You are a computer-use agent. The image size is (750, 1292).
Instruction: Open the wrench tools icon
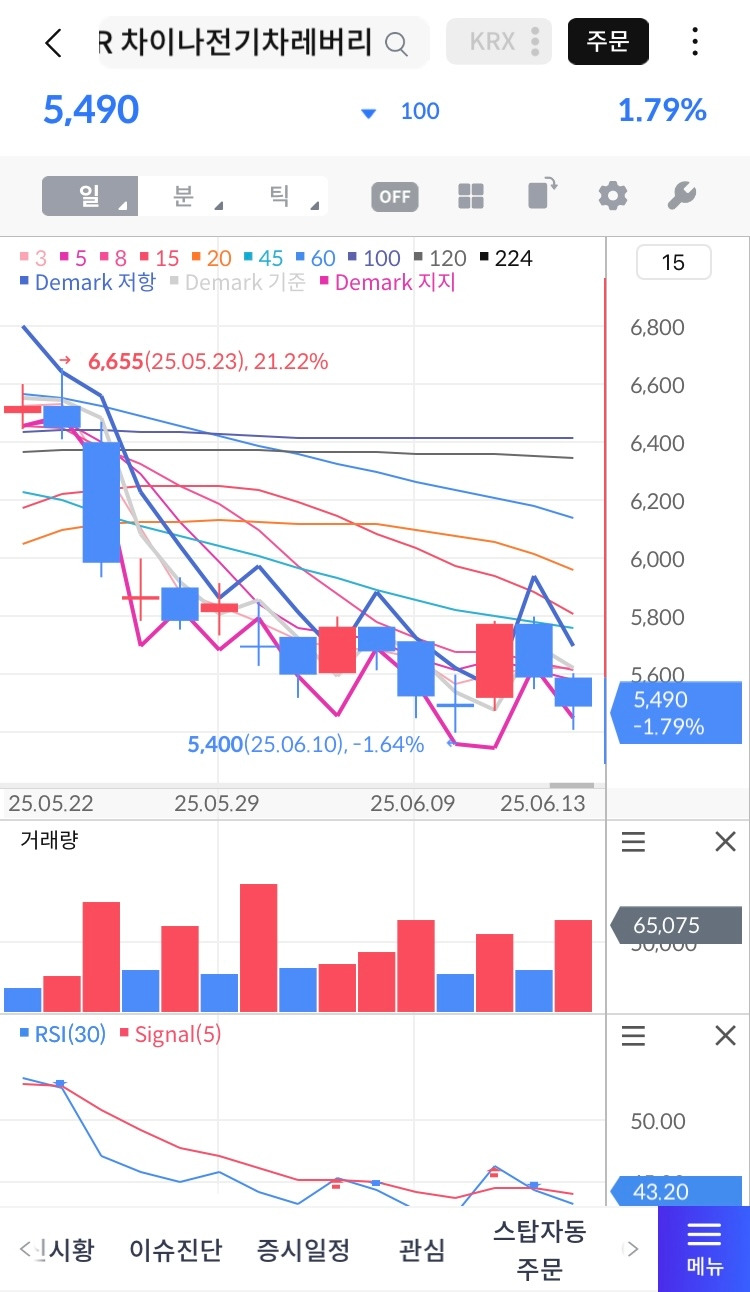[x=681, y=195]
